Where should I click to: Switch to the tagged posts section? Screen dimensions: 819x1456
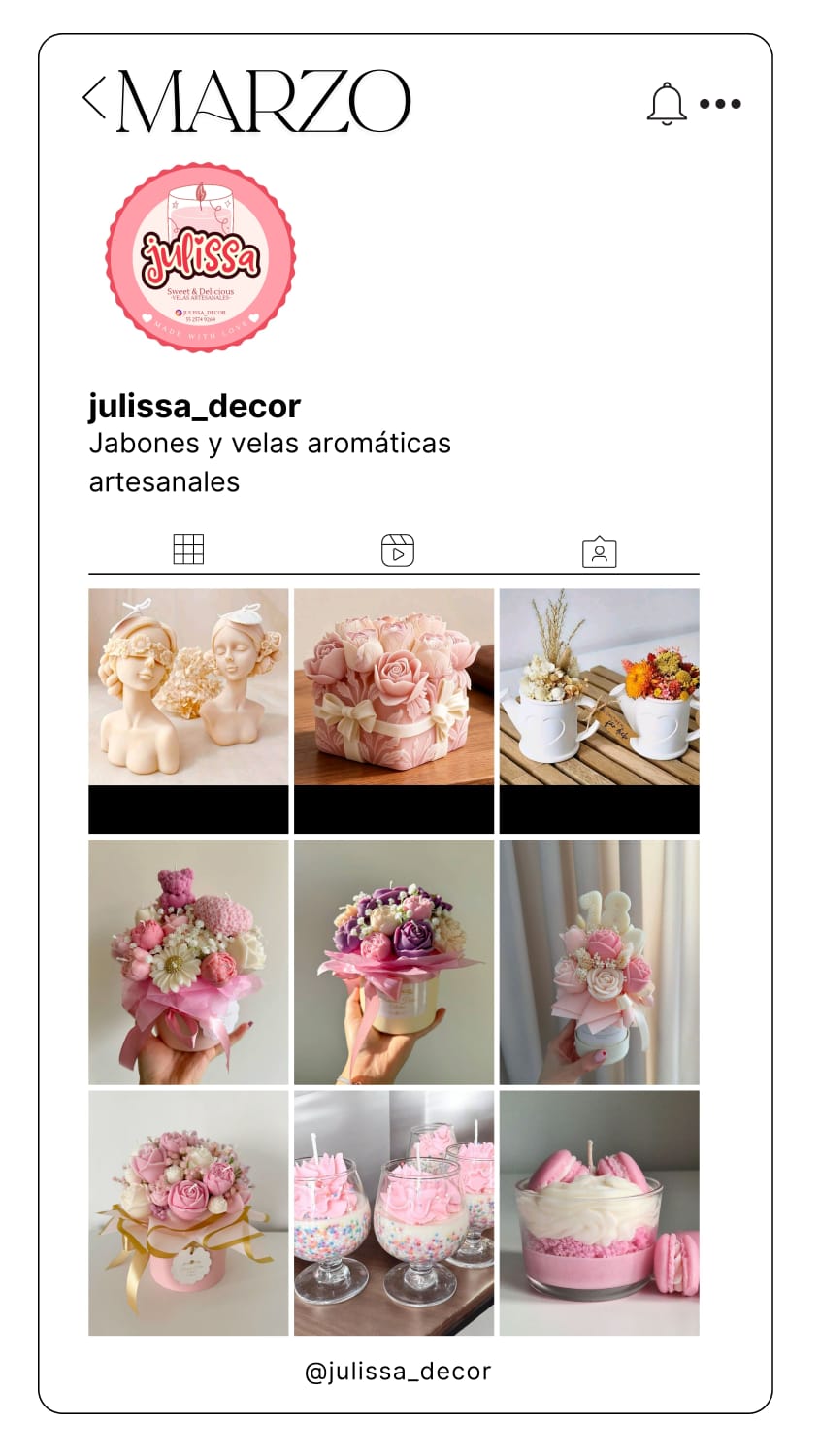coord(600,550)
